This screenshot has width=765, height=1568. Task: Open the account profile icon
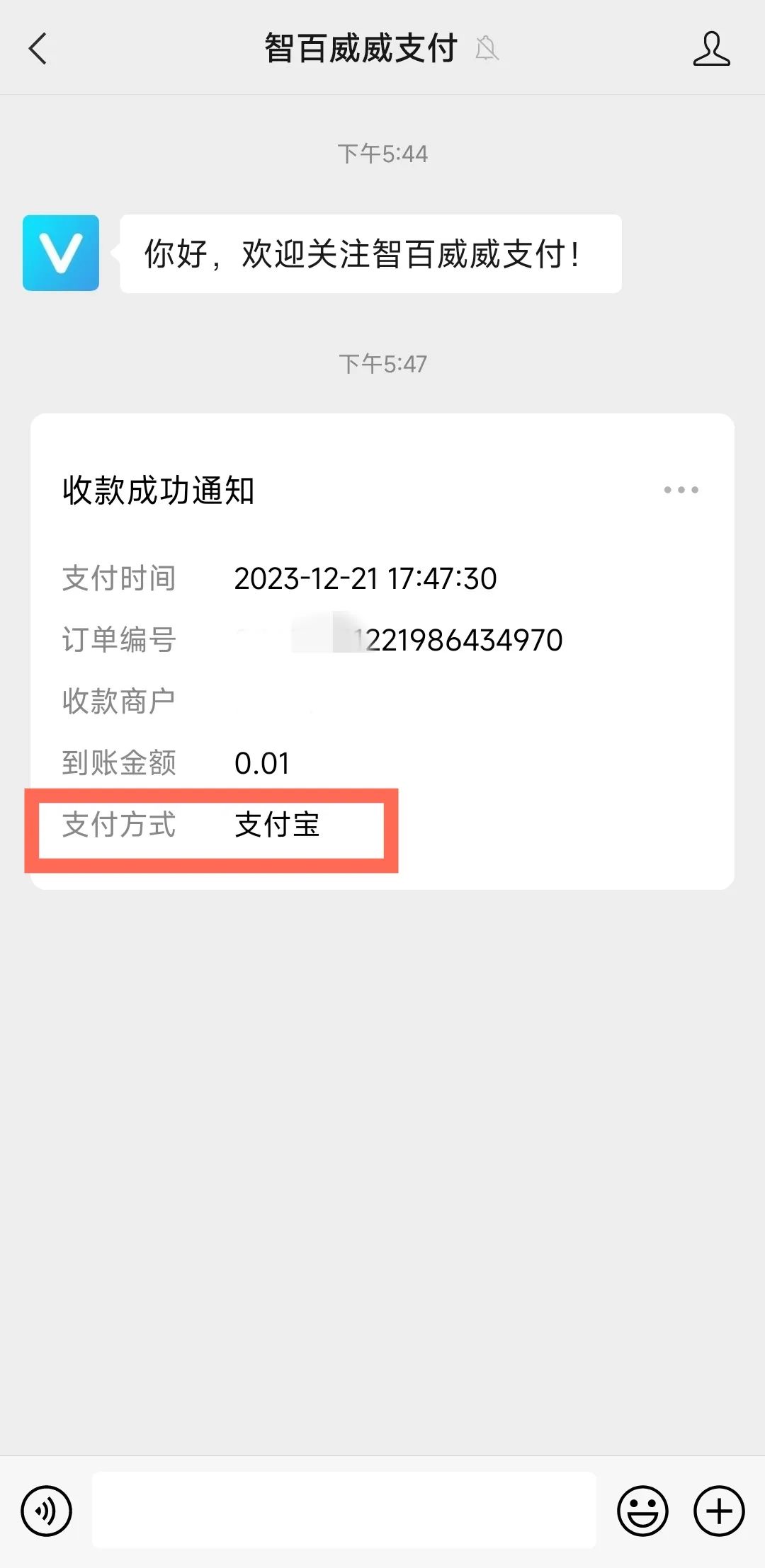(x=711, y=49)
